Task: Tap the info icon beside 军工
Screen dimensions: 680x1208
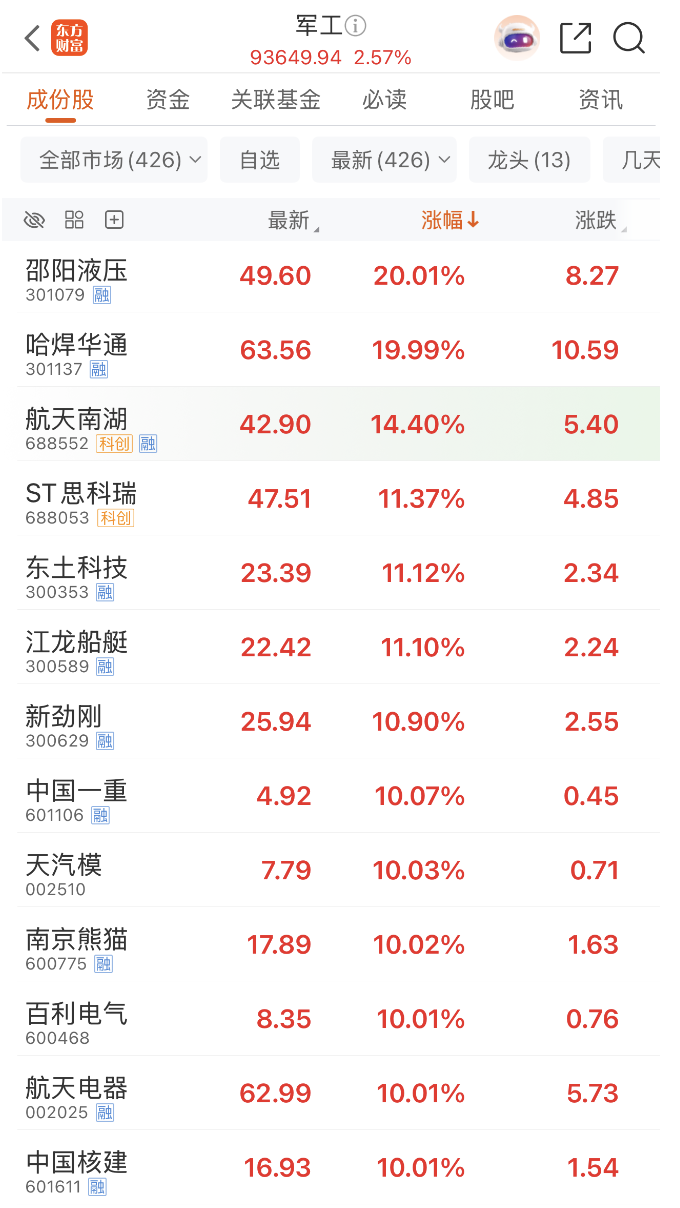Action: 355,26
